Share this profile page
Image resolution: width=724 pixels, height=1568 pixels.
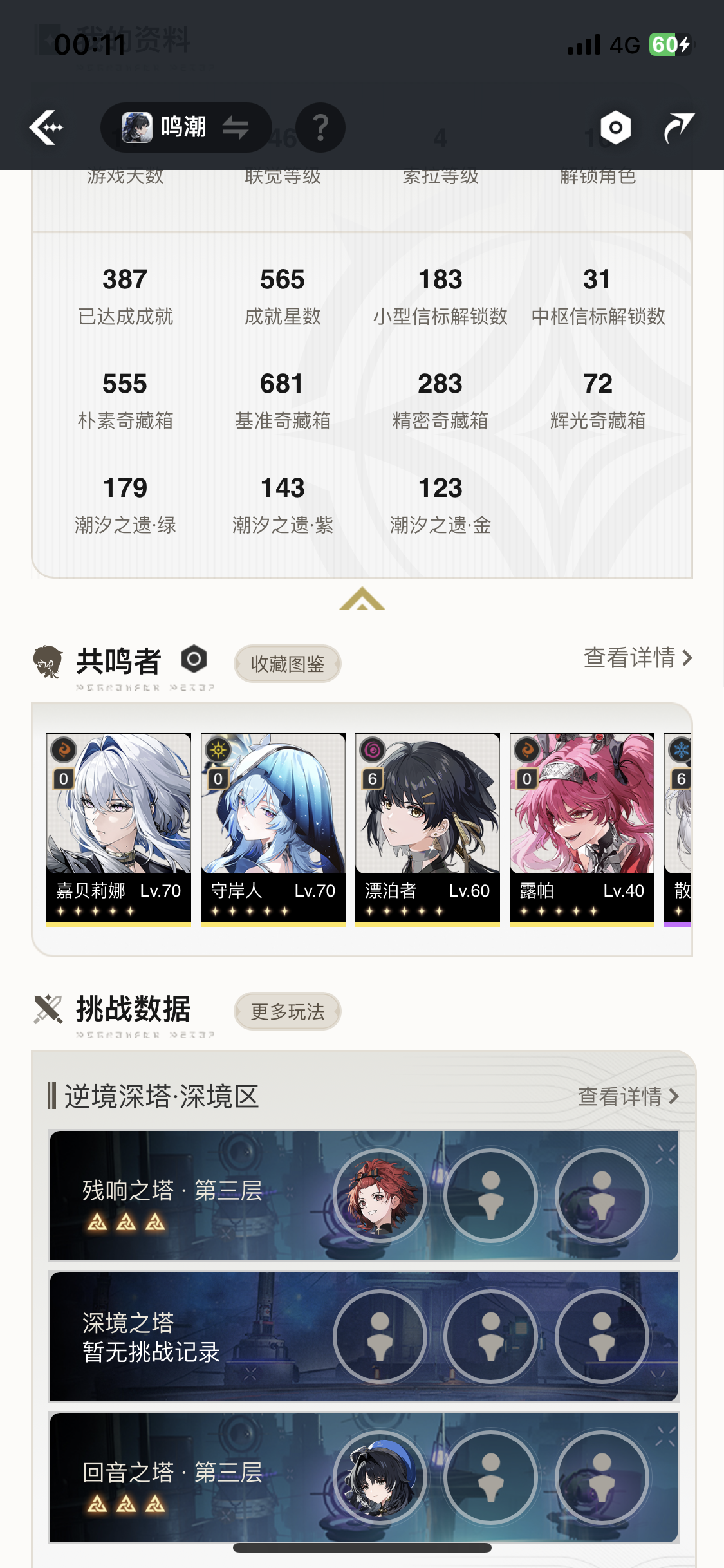(x=678, y=127)
